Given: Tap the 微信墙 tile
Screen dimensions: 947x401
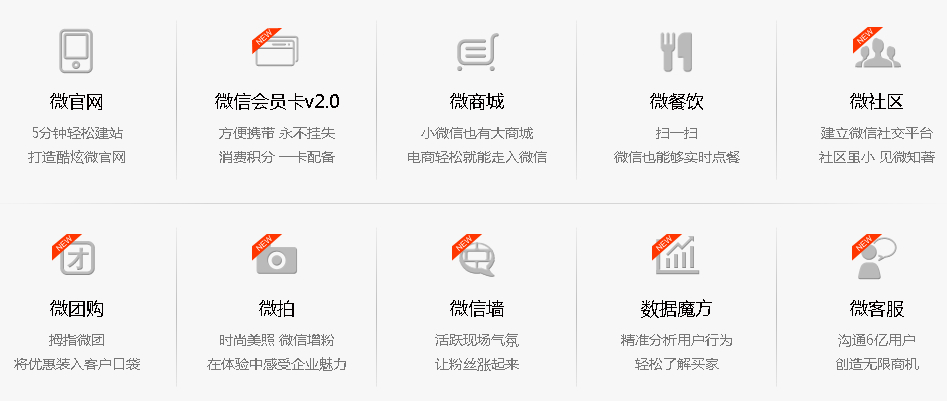Looking at the screenshot, I should click(477, 307).
